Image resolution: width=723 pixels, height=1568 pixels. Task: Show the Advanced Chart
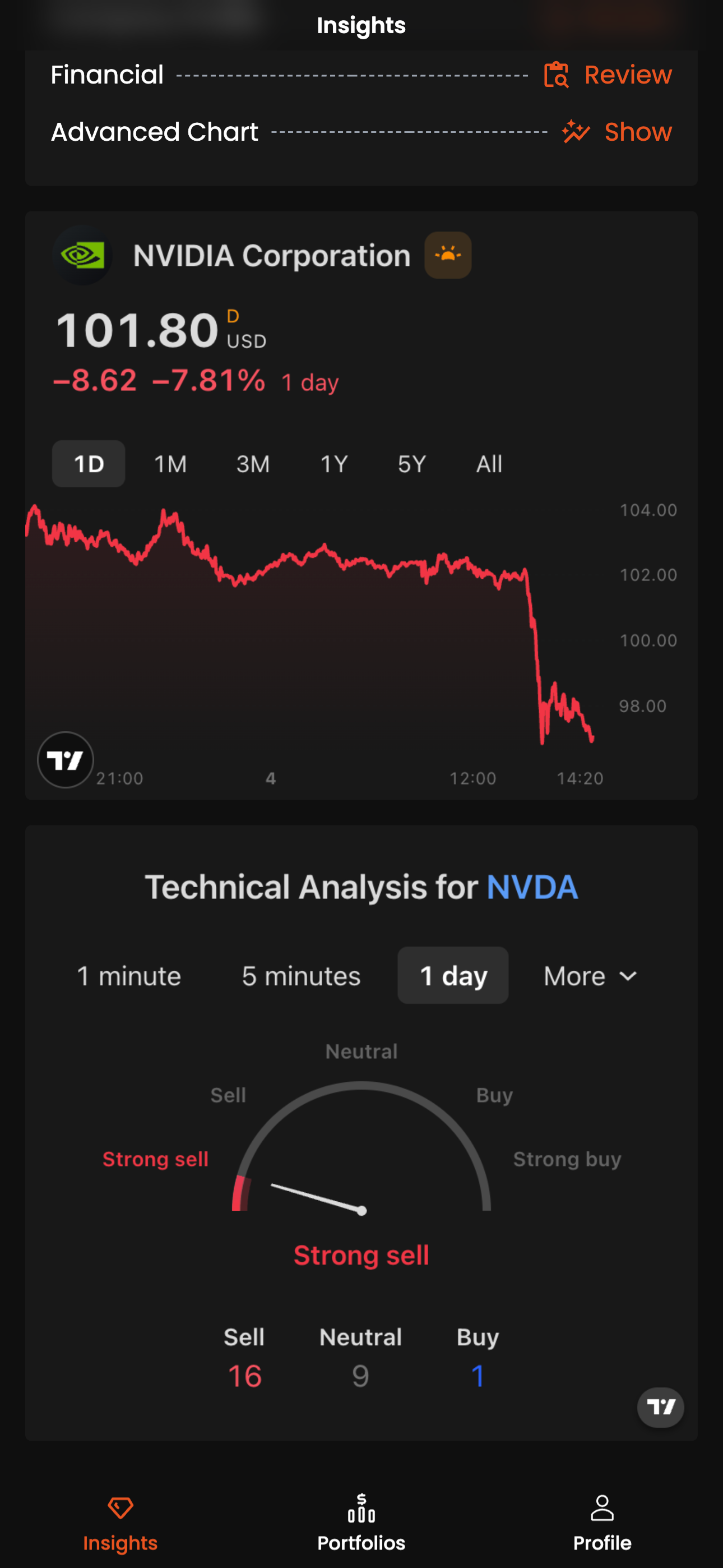coord(638,131)
